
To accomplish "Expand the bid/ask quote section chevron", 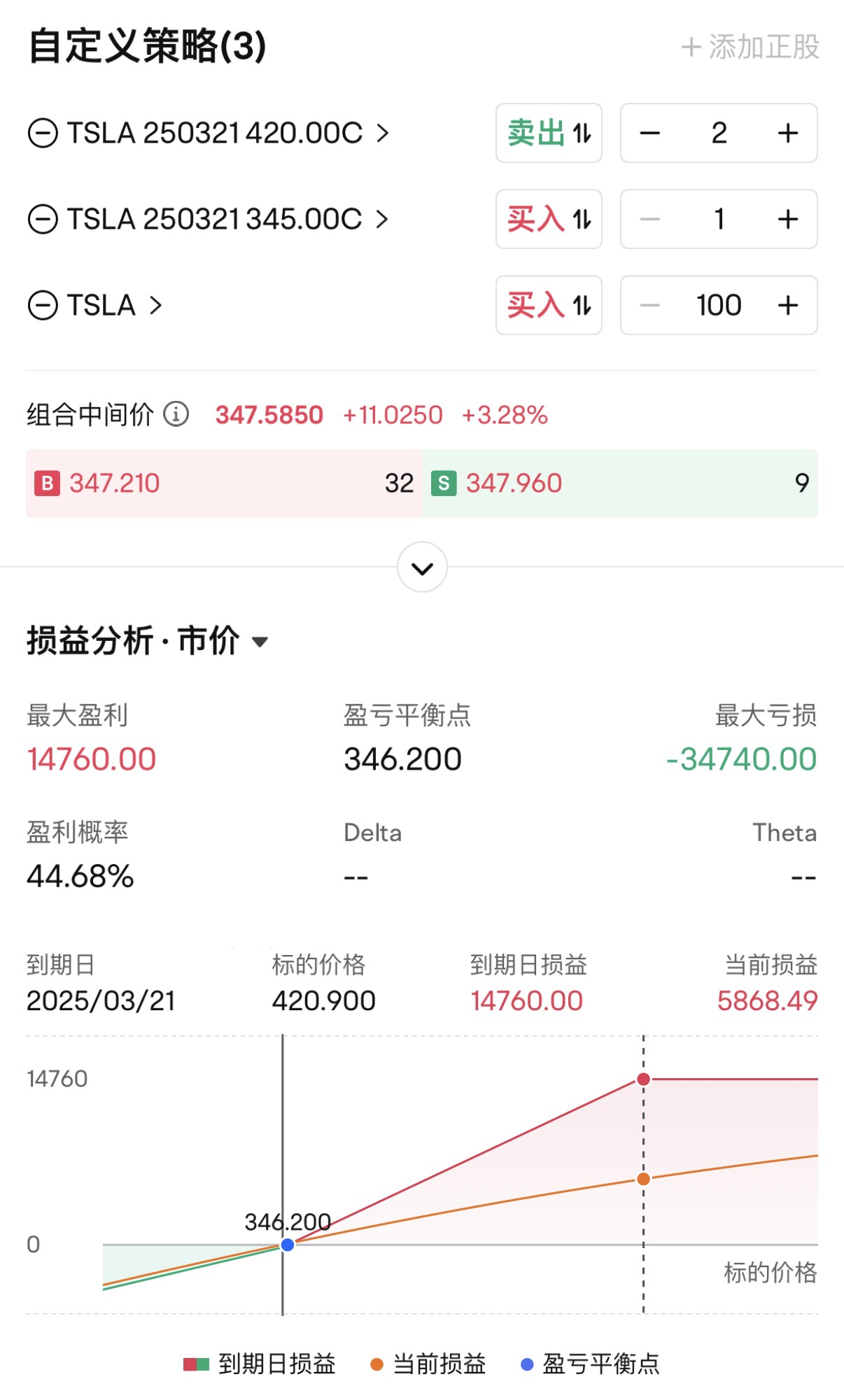I will 422,567.
